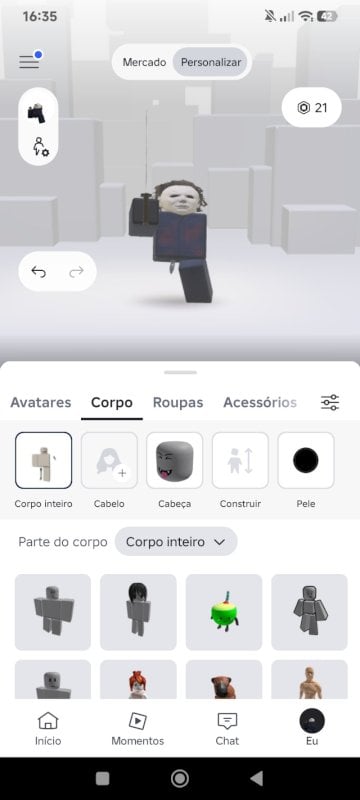
Task: Open the hamburger menu
Action: (30, 62)
